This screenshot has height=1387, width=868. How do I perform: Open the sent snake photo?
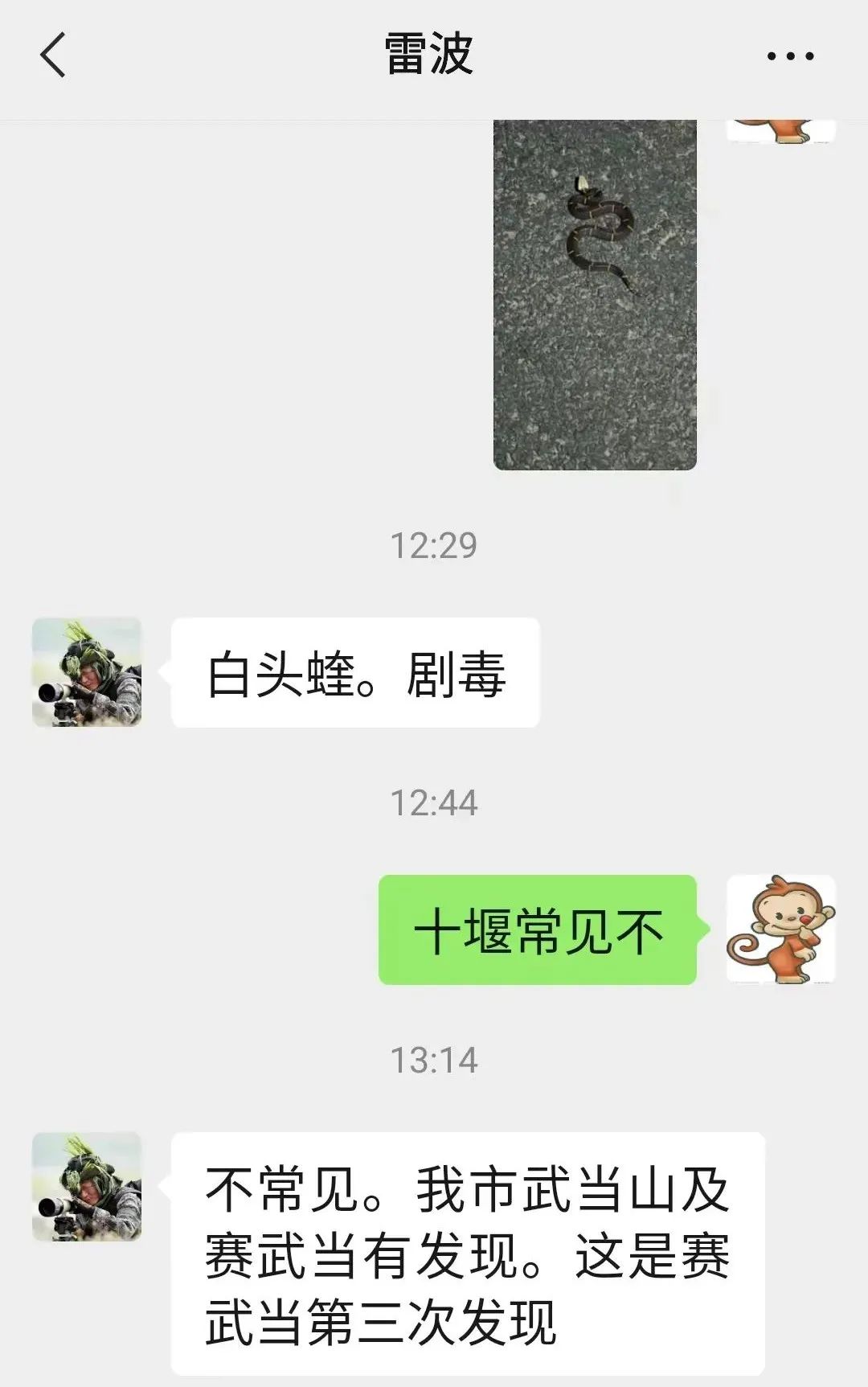pyautogui.click(x=595, y=294)
